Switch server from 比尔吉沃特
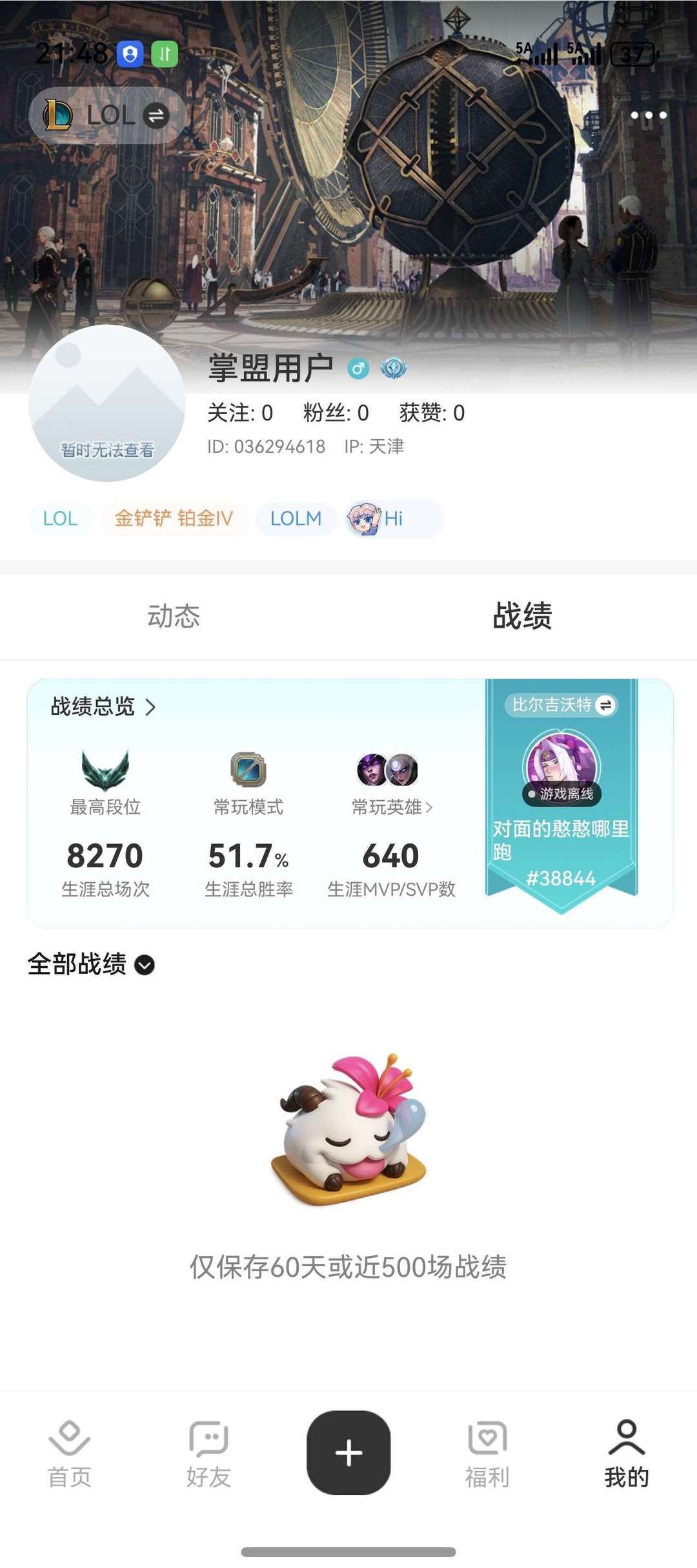The height and width of the screenshot is (1568, 697). coord(561,705)
